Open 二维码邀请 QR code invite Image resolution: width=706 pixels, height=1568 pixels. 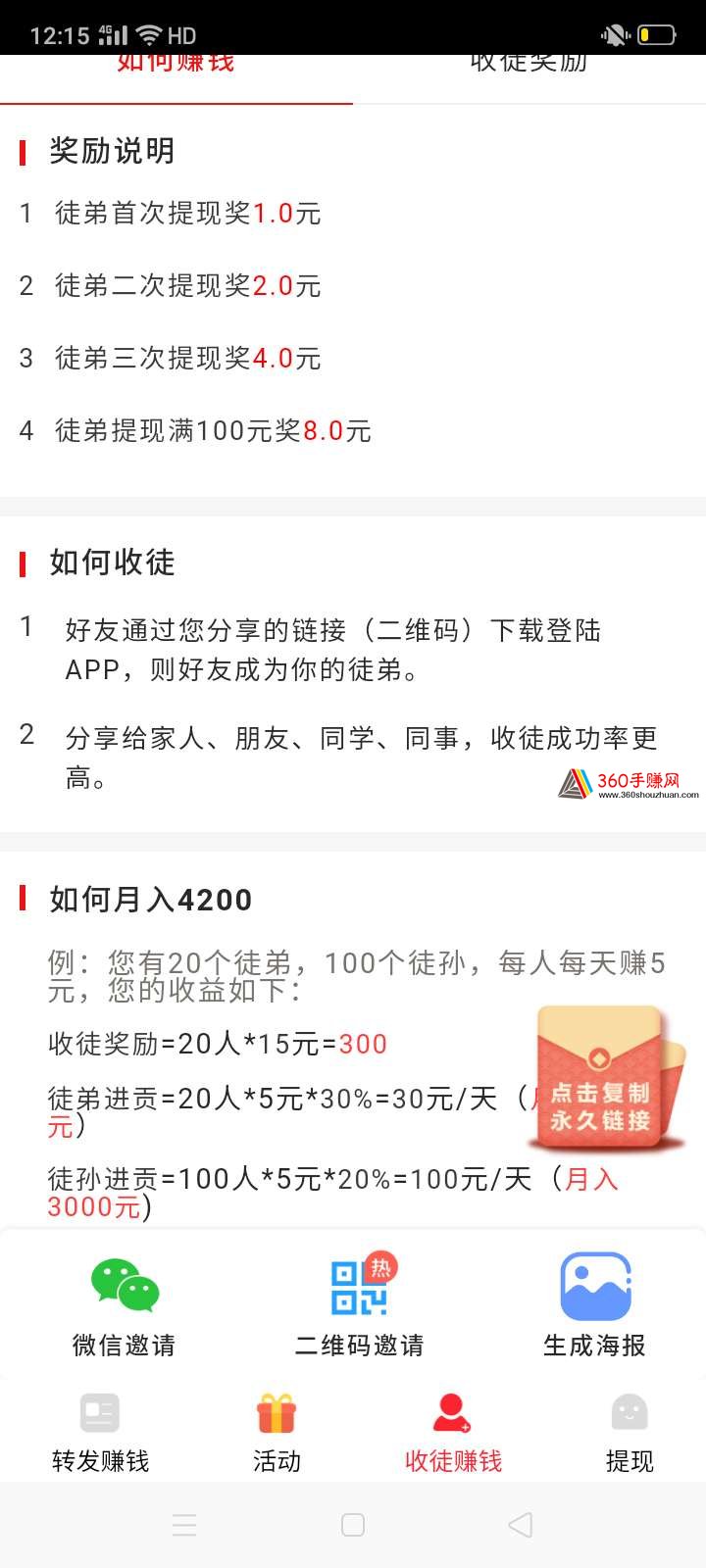coord(360,1305)
